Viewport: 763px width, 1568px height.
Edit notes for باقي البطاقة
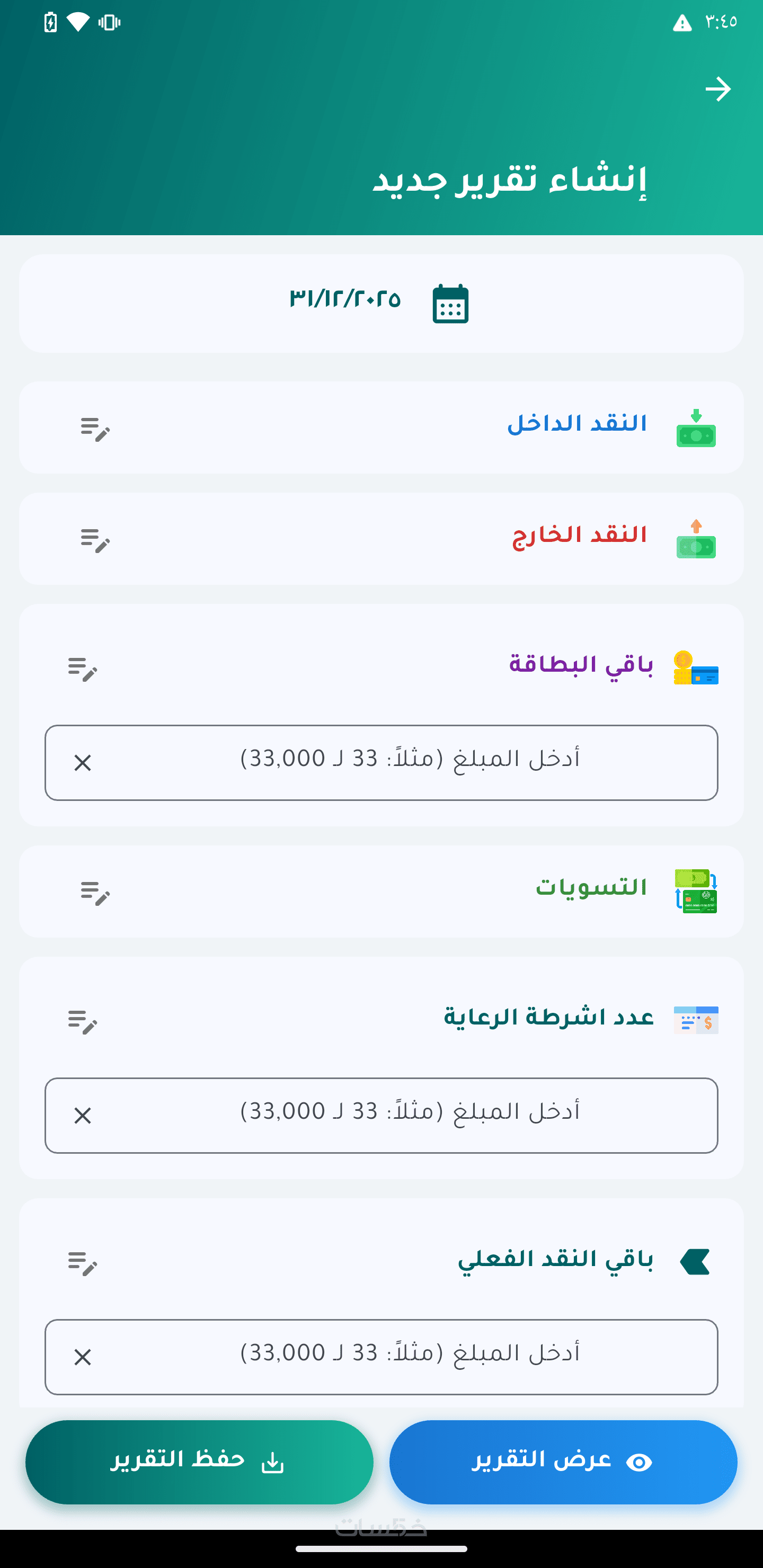82,669
